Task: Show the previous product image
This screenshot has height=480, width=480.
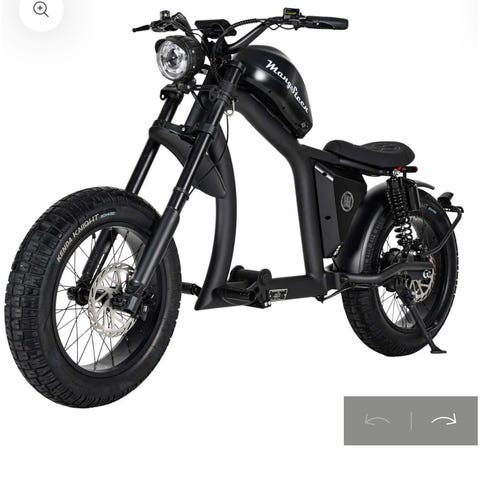Action: point(377,420)
